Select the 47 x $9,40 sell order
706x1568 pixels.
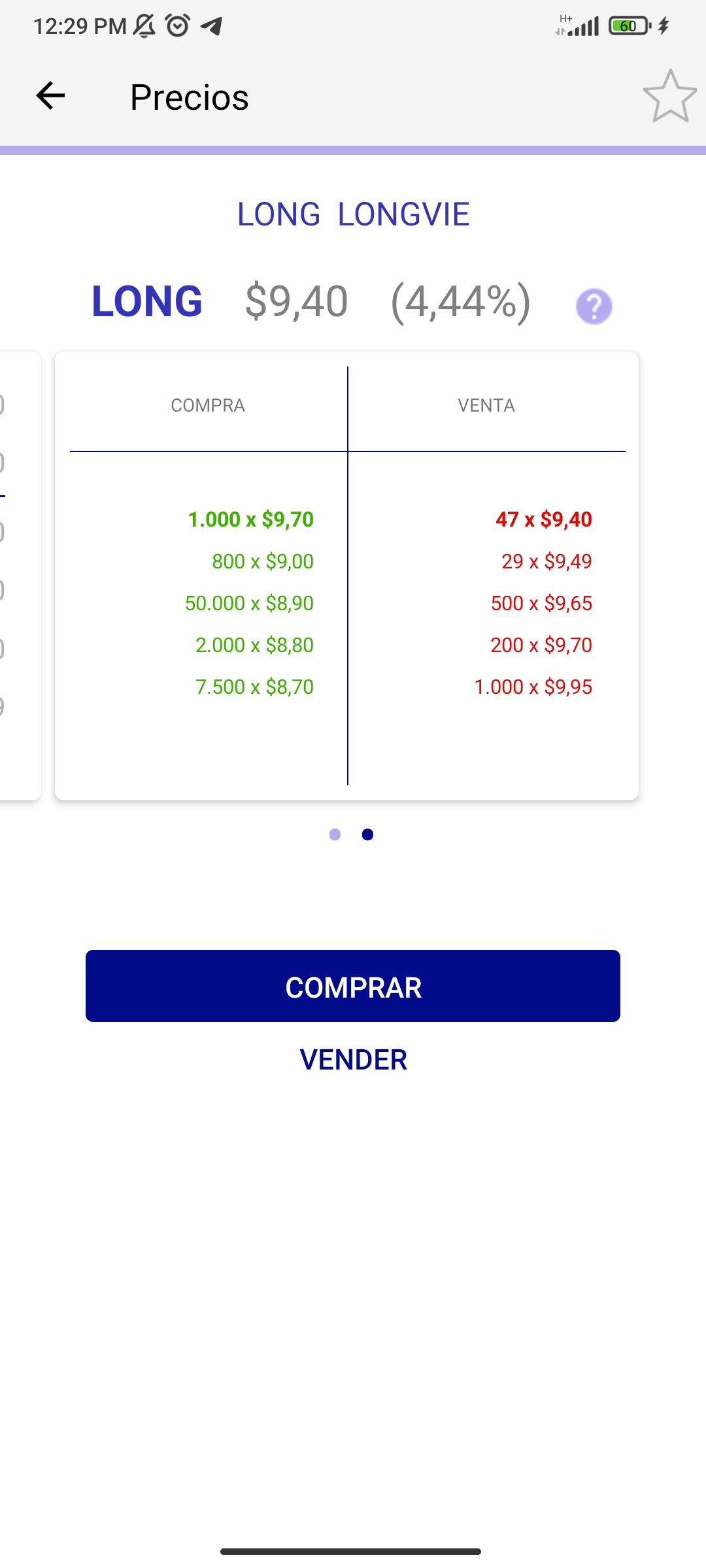pos(543,519)
